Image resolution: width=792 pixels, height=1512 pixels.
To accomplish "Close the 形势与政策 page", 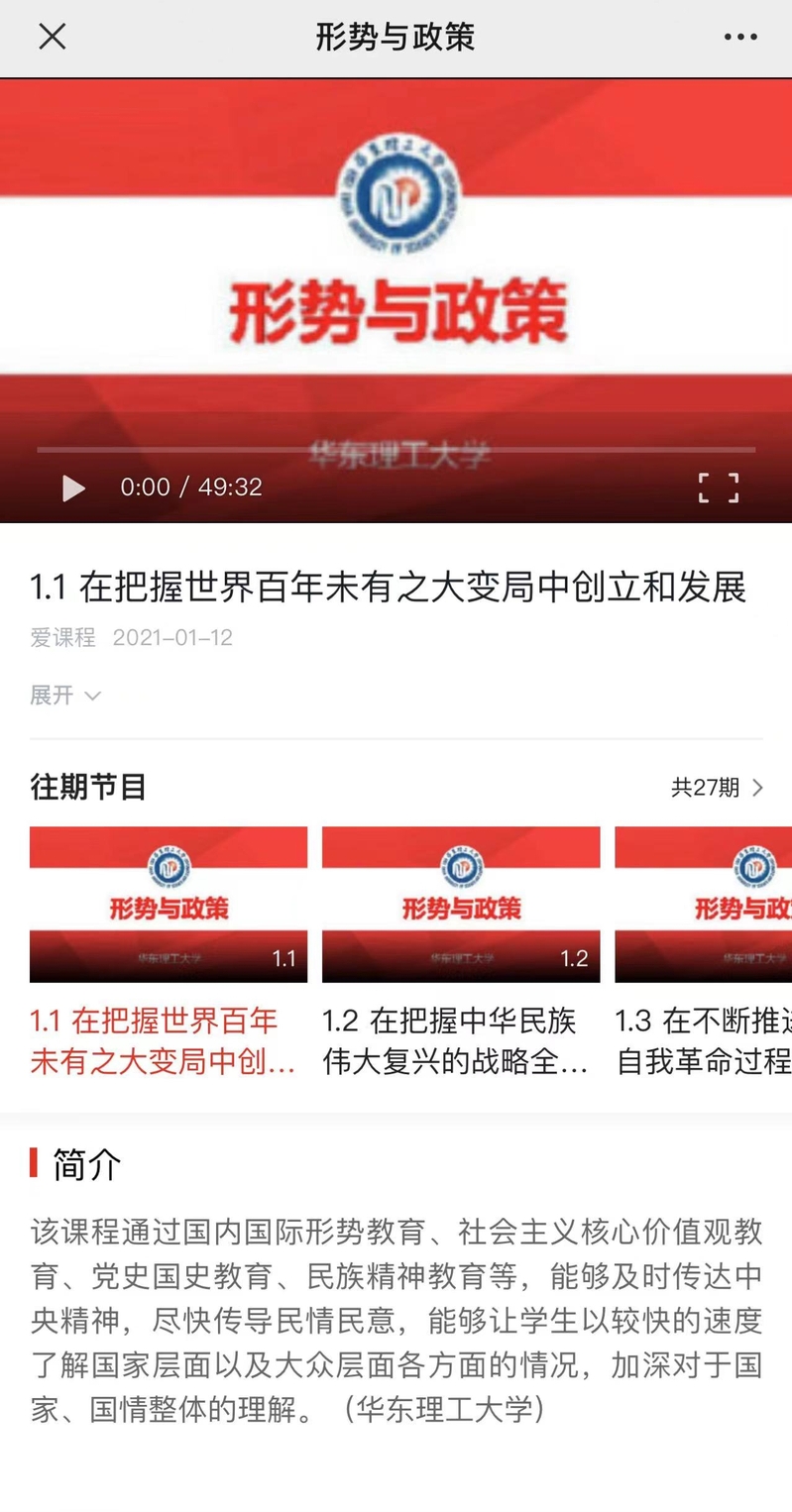I will pyautogui.click(x=52, y=38).
